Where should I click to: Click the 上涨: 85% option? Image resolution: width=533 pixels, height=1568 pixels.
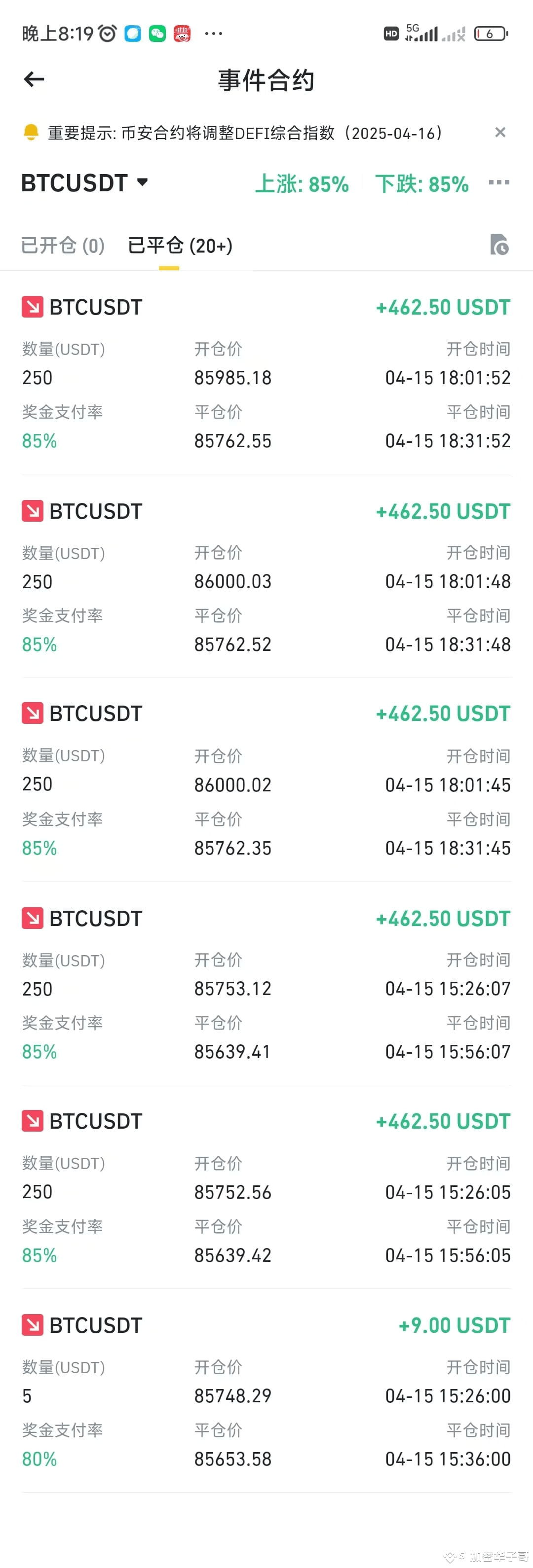pos(302,184)
